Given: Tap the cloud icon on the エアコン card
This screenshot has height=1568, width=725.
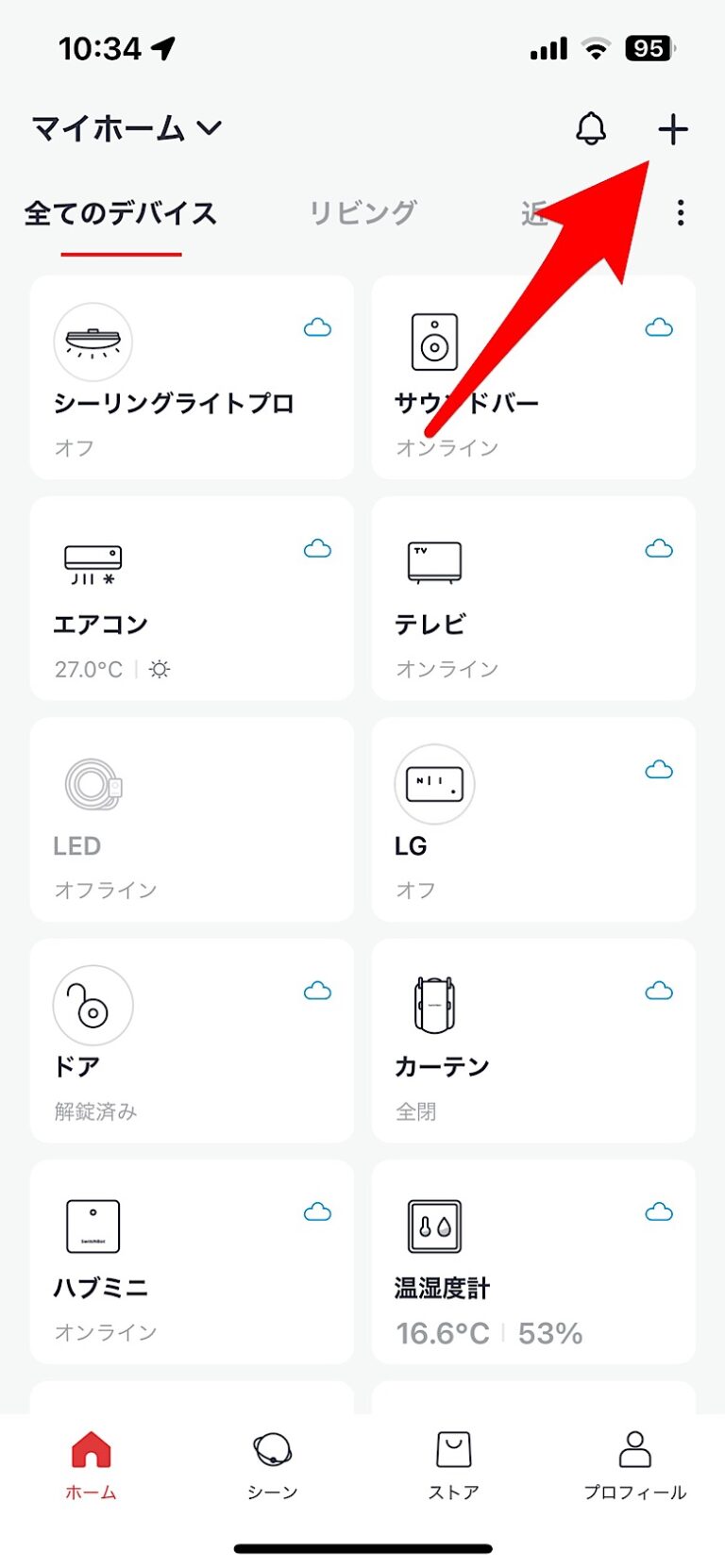Looking at the screenshot, I should [x=317, y=549].
